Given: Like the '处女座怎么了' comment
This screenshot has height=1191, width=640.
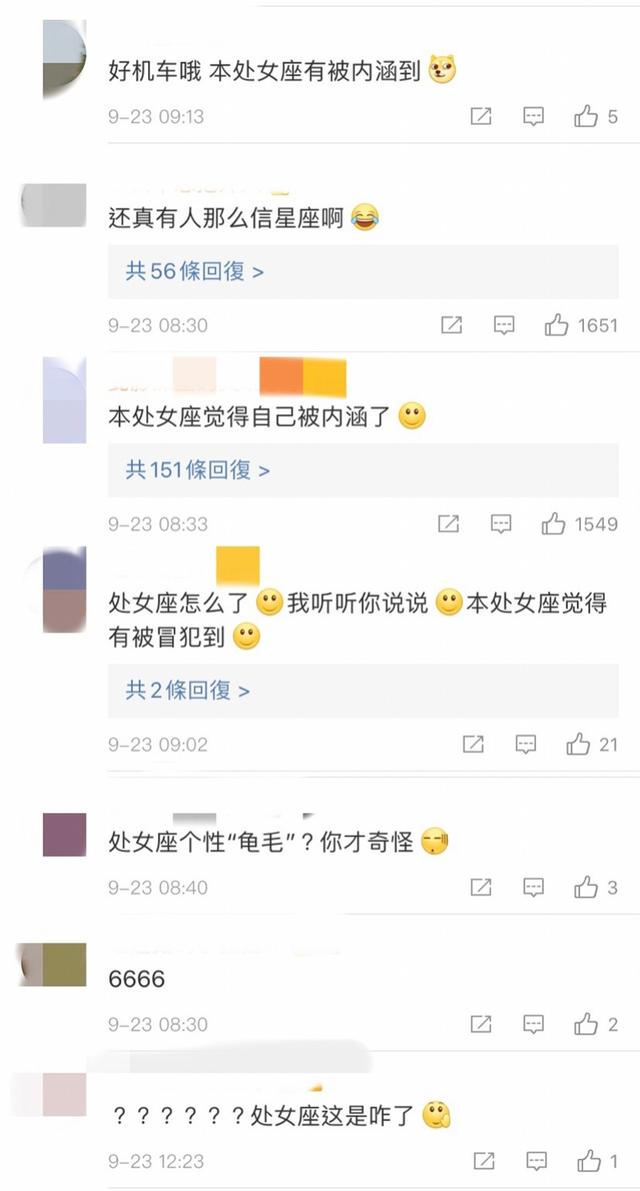Looking at the screenshot, I should coord(578,745).
